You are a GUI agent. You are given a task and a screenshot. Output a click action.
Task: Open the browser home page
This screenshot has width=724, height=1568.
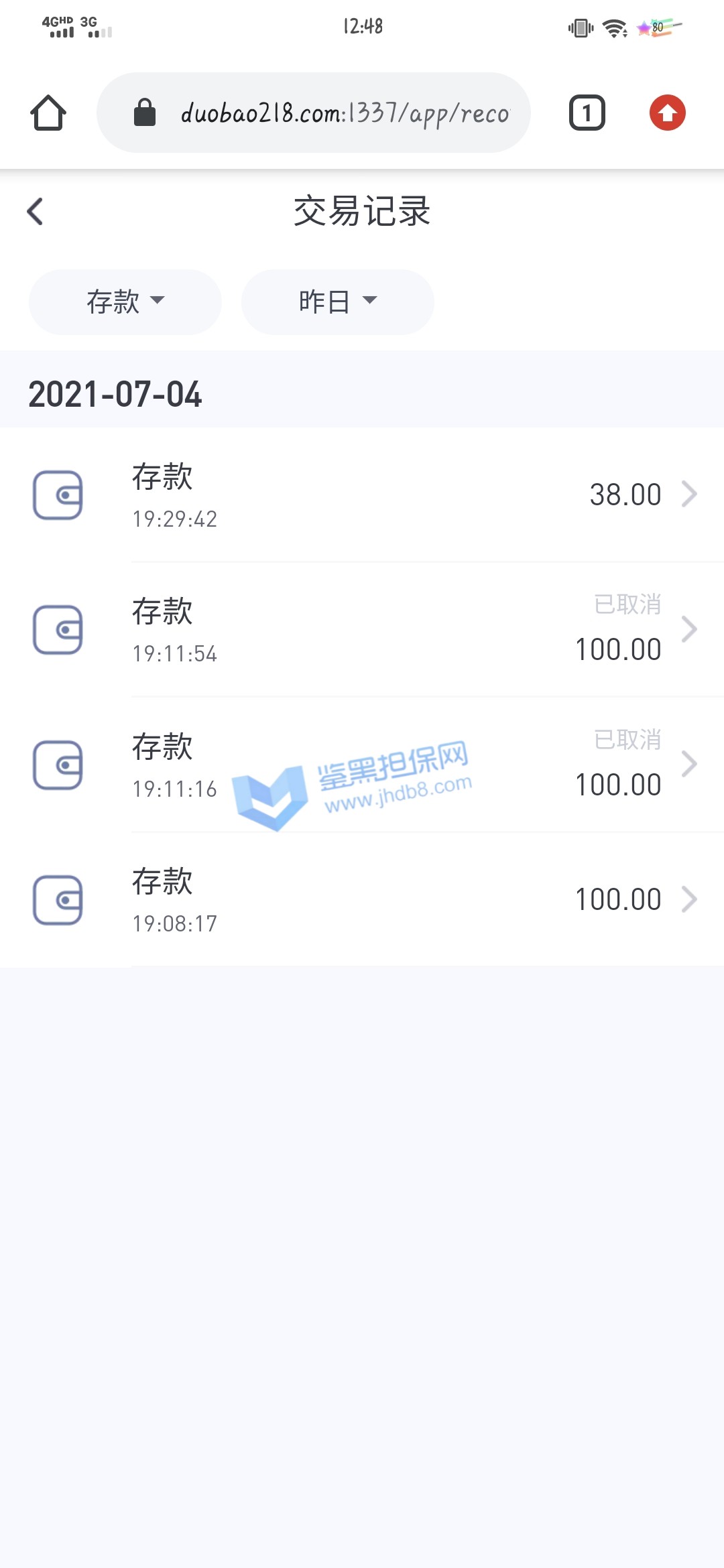pyautogui.click(x=48, y=113)
